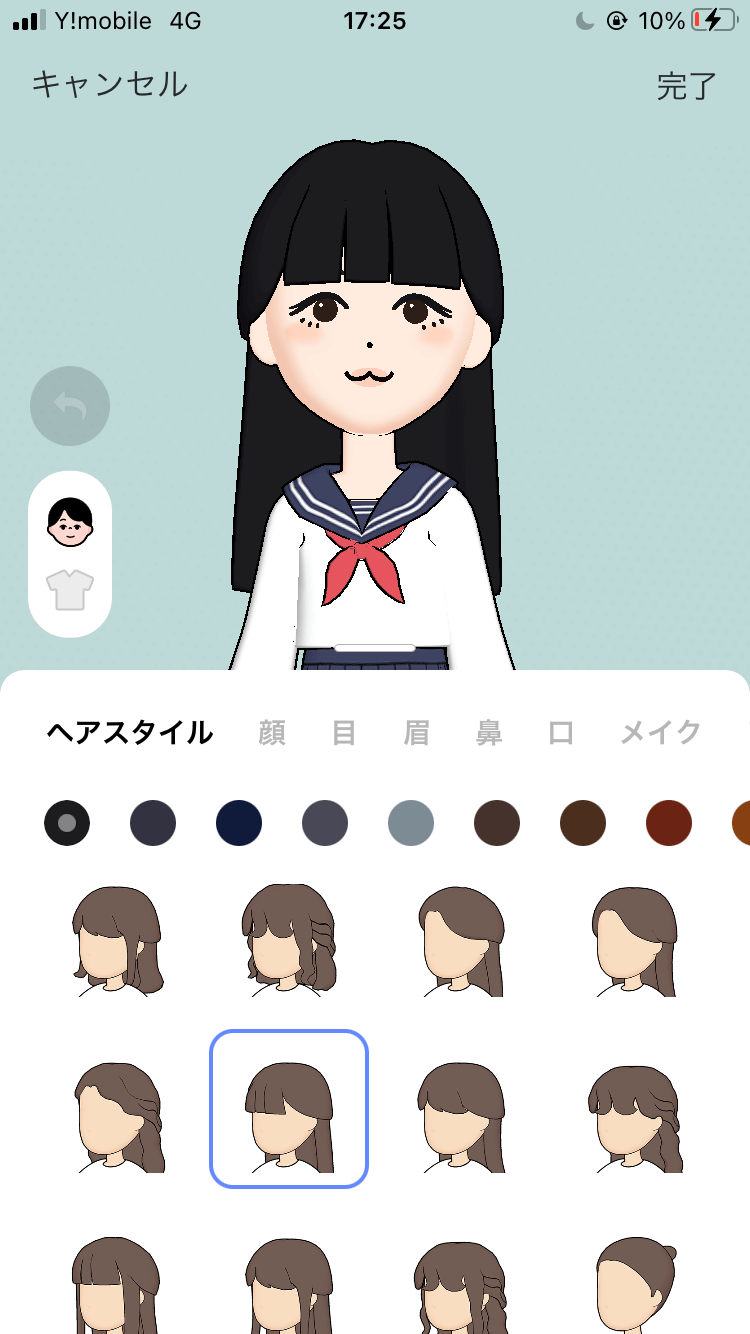Switch to the clothing T-shirt icon

click(70, 590)
